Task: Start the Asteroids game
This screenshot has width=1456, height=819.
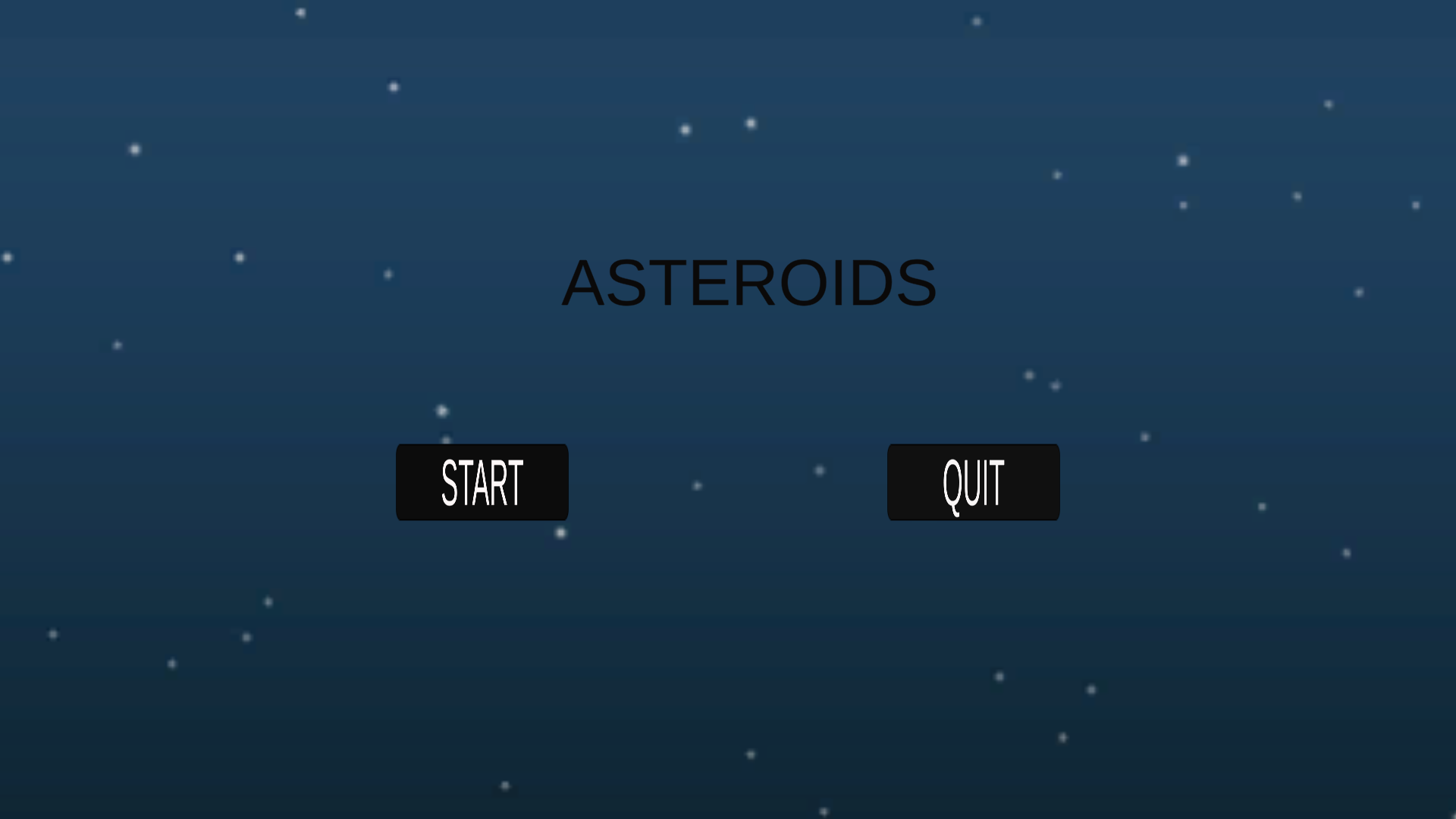Action: [x=482, y=482]
